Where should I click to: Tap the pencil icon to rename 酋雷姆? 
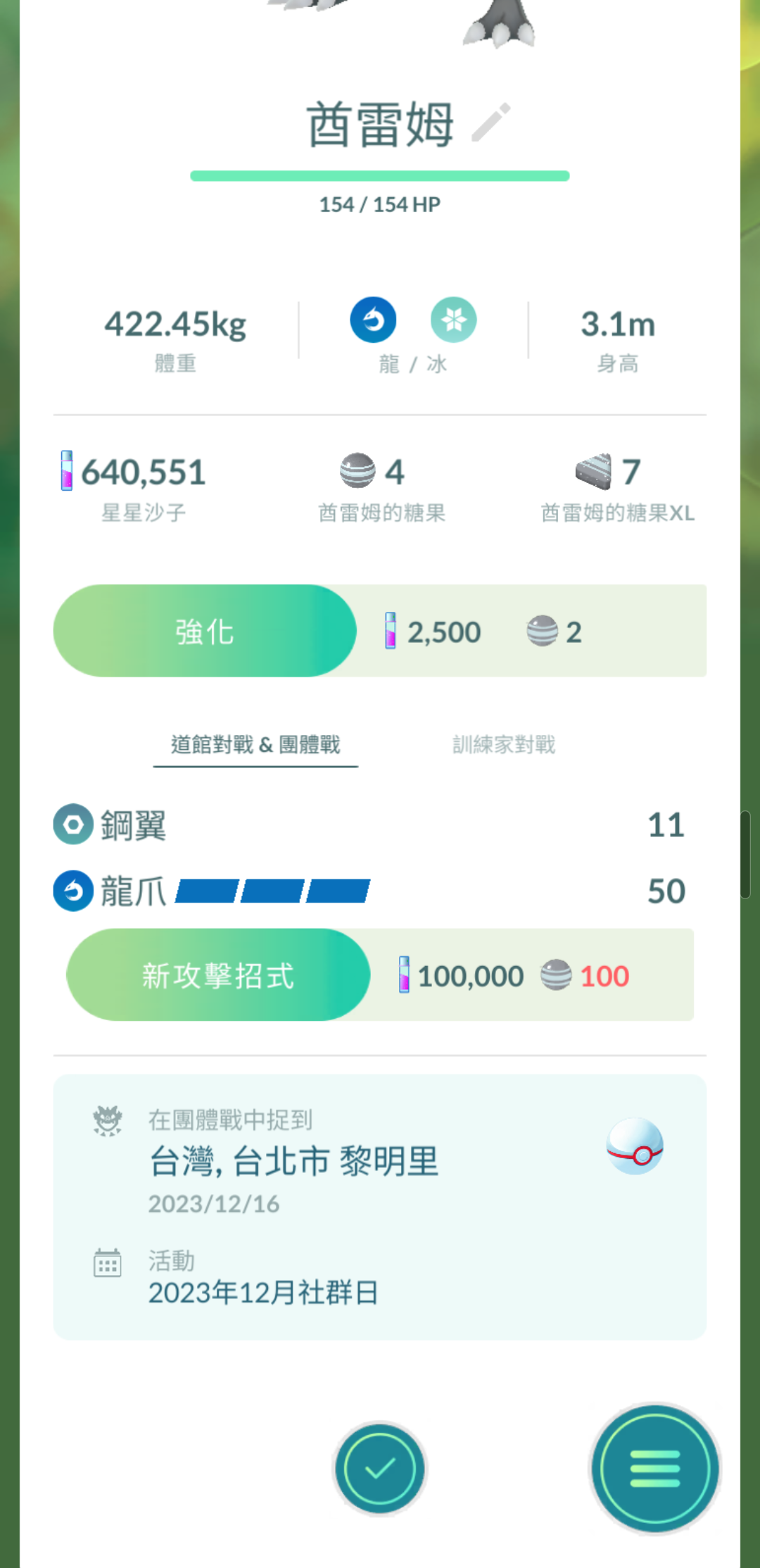(x=490, y=123)
